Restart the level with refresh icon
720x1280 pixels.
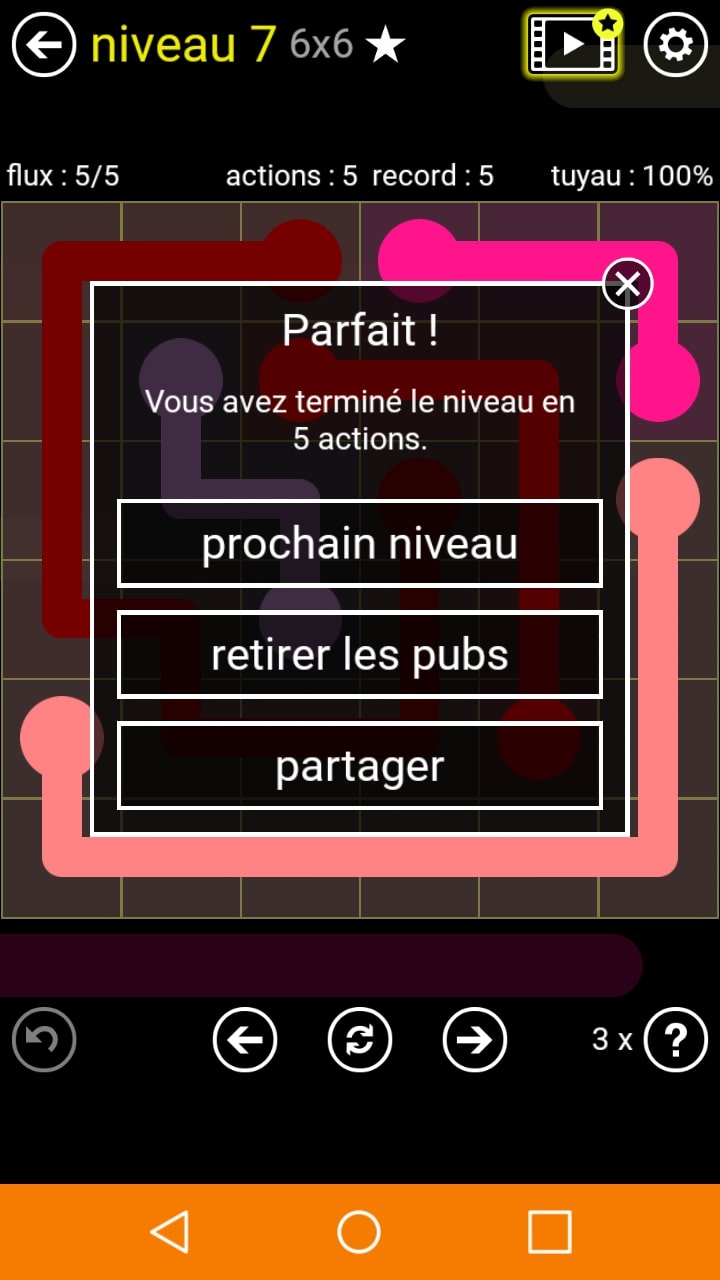coord(360,1040)
